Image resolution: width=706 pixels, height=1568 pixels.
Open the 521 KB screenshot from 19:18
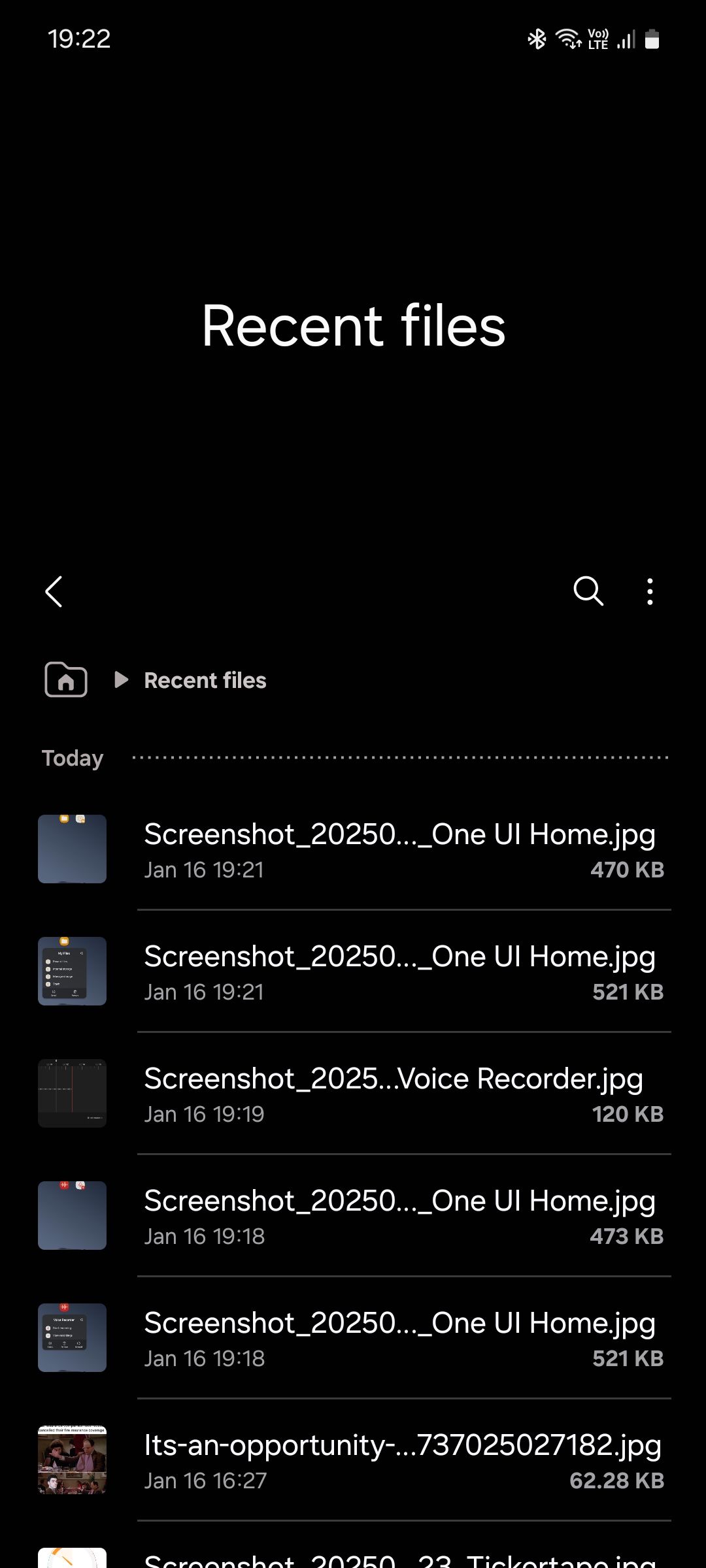coord(400,1338)
